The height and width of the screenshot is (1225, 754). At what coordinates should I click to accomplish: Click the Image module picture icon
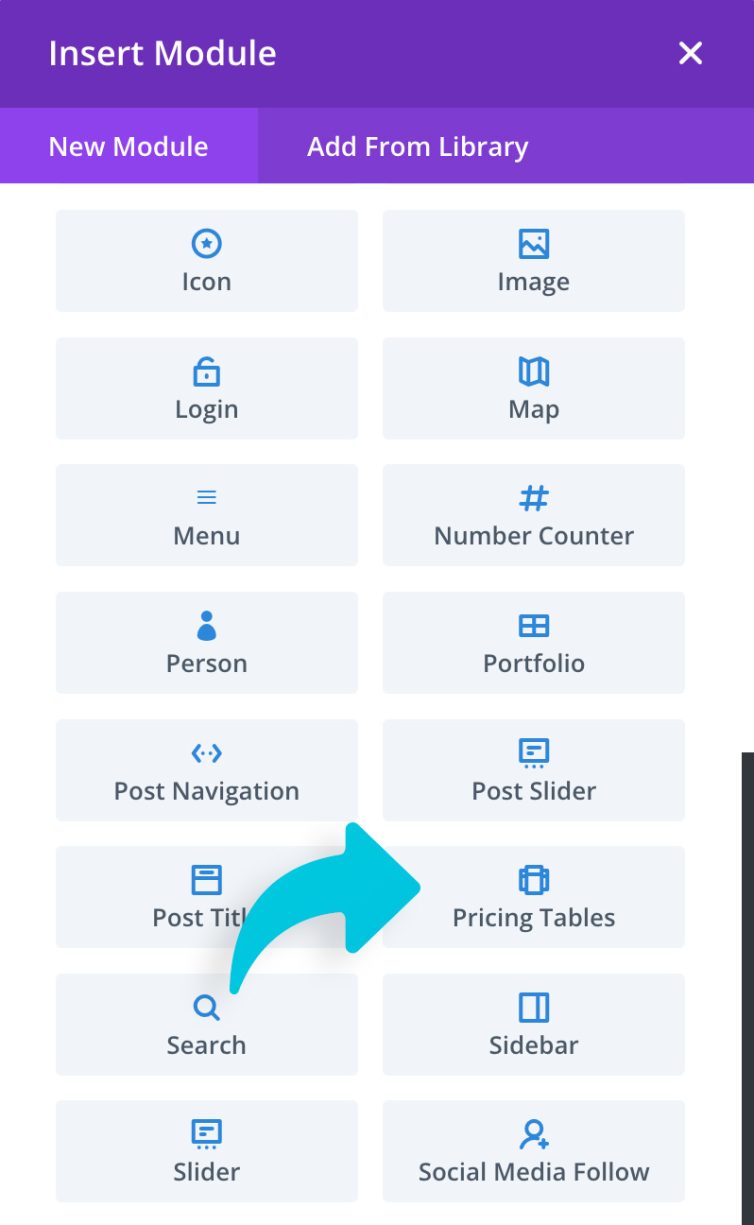(x=533, y=241)
